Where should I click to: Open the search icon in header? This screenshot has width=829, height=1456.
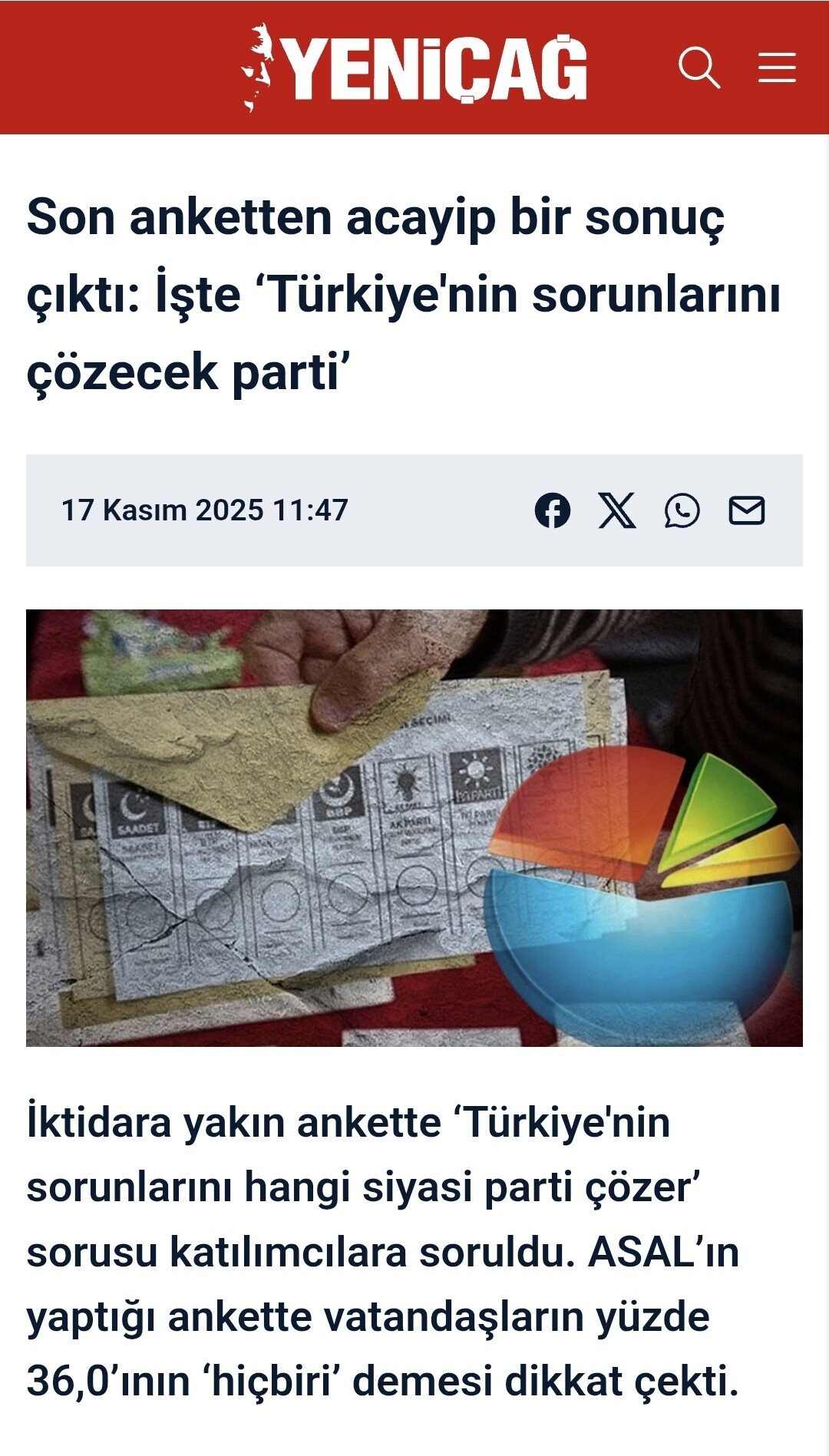click(x=699, y=68)
